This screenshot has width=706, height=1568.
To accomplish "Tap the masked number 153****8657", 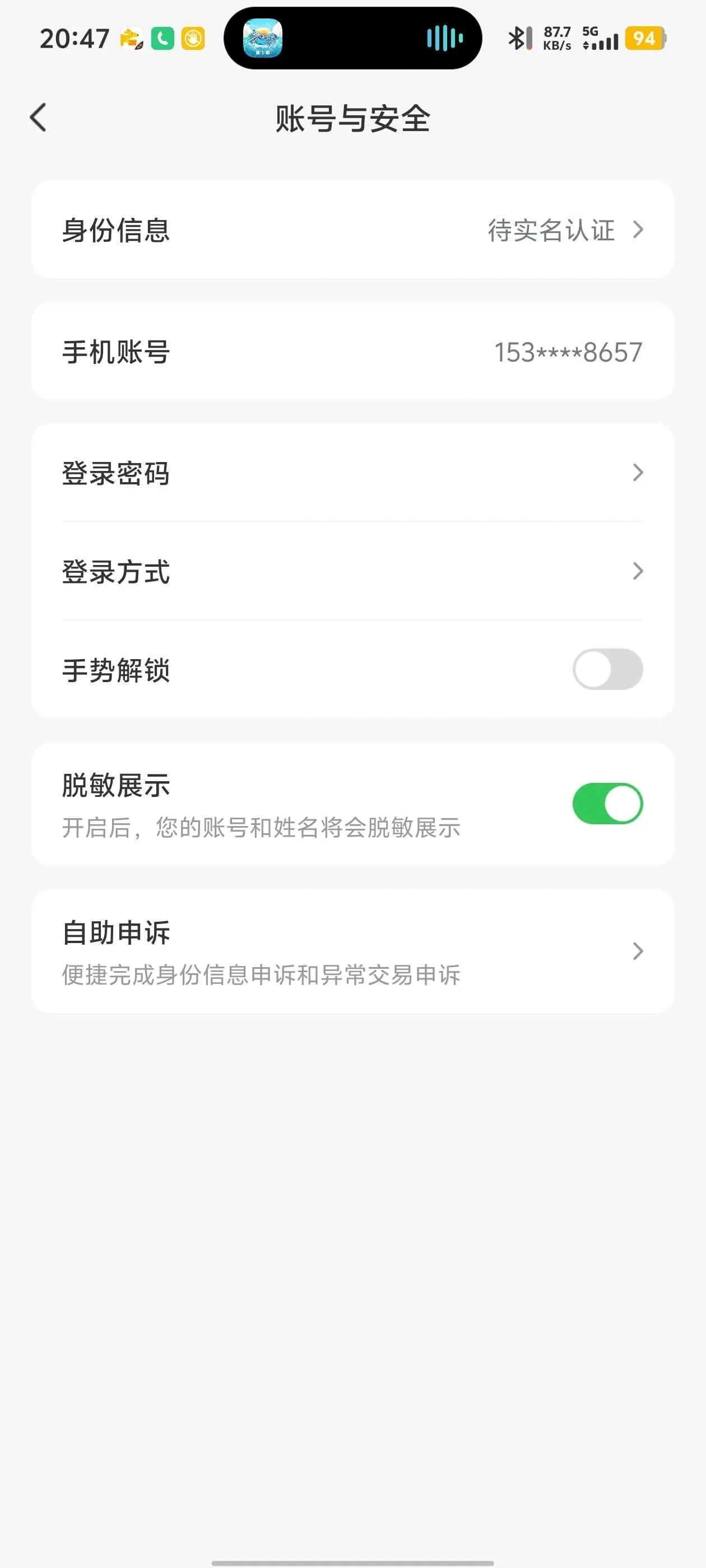I will click(x=566, y=351).
